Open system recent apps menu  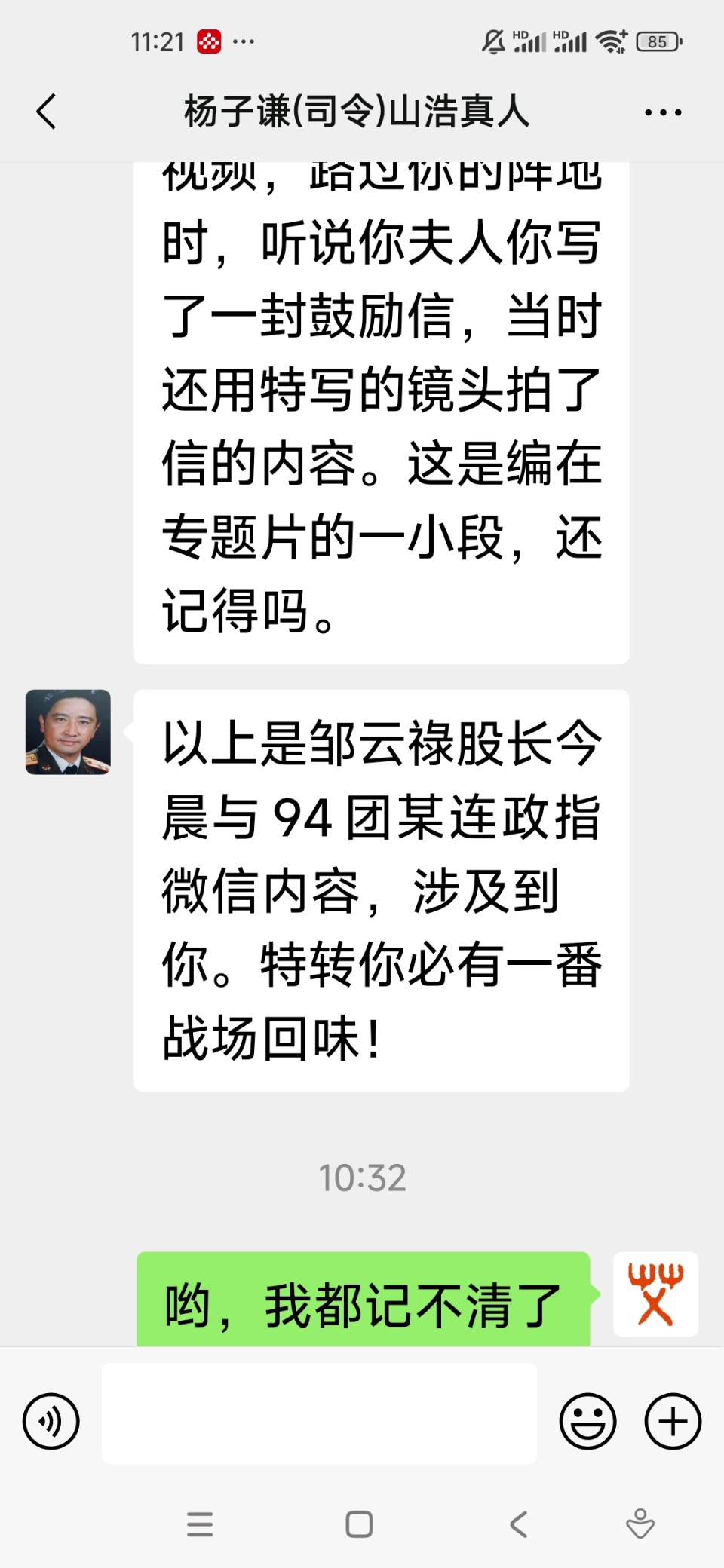pos(200,1524)
